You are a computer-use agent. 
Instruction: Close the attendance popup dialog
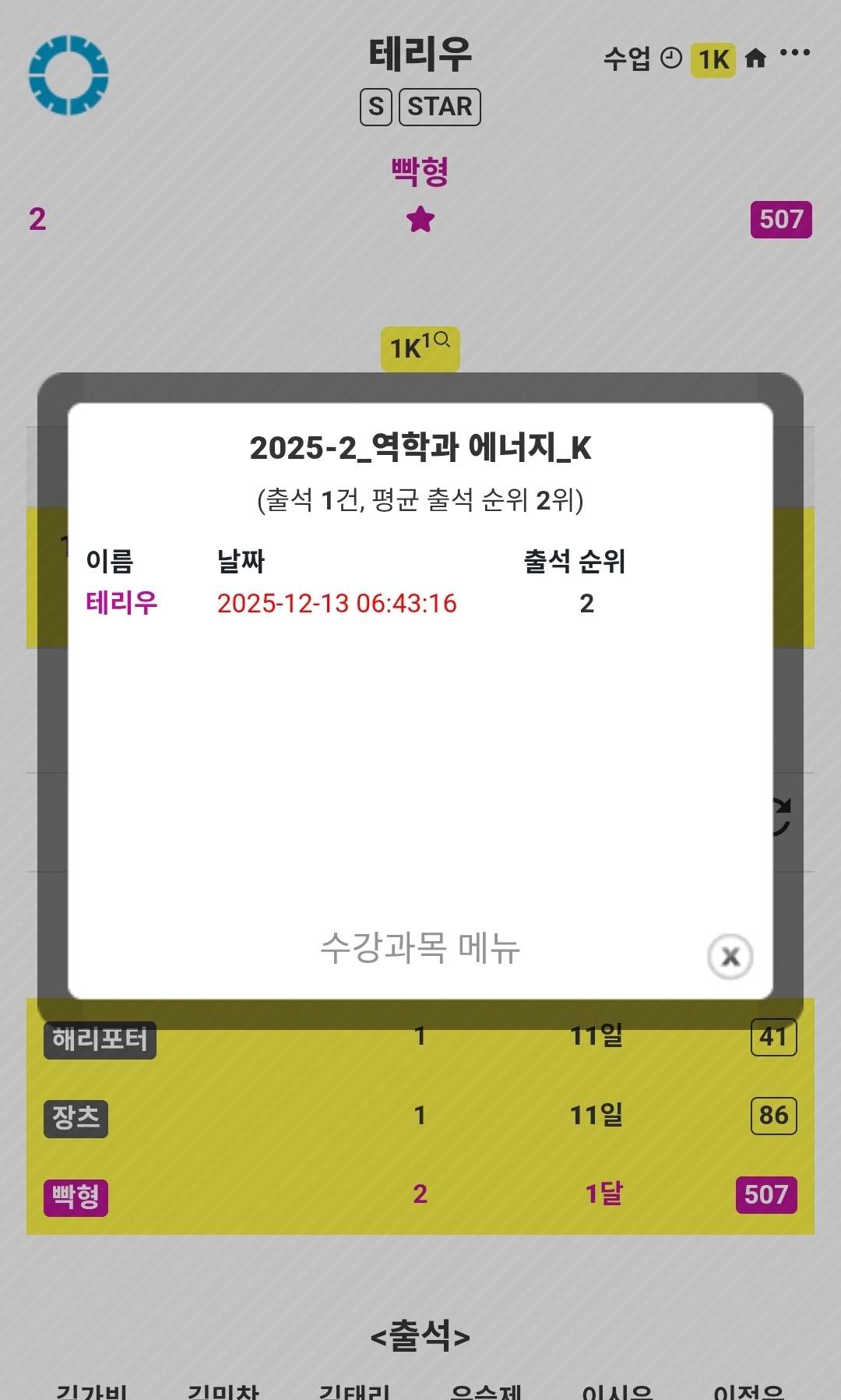[x=730, y=956]
